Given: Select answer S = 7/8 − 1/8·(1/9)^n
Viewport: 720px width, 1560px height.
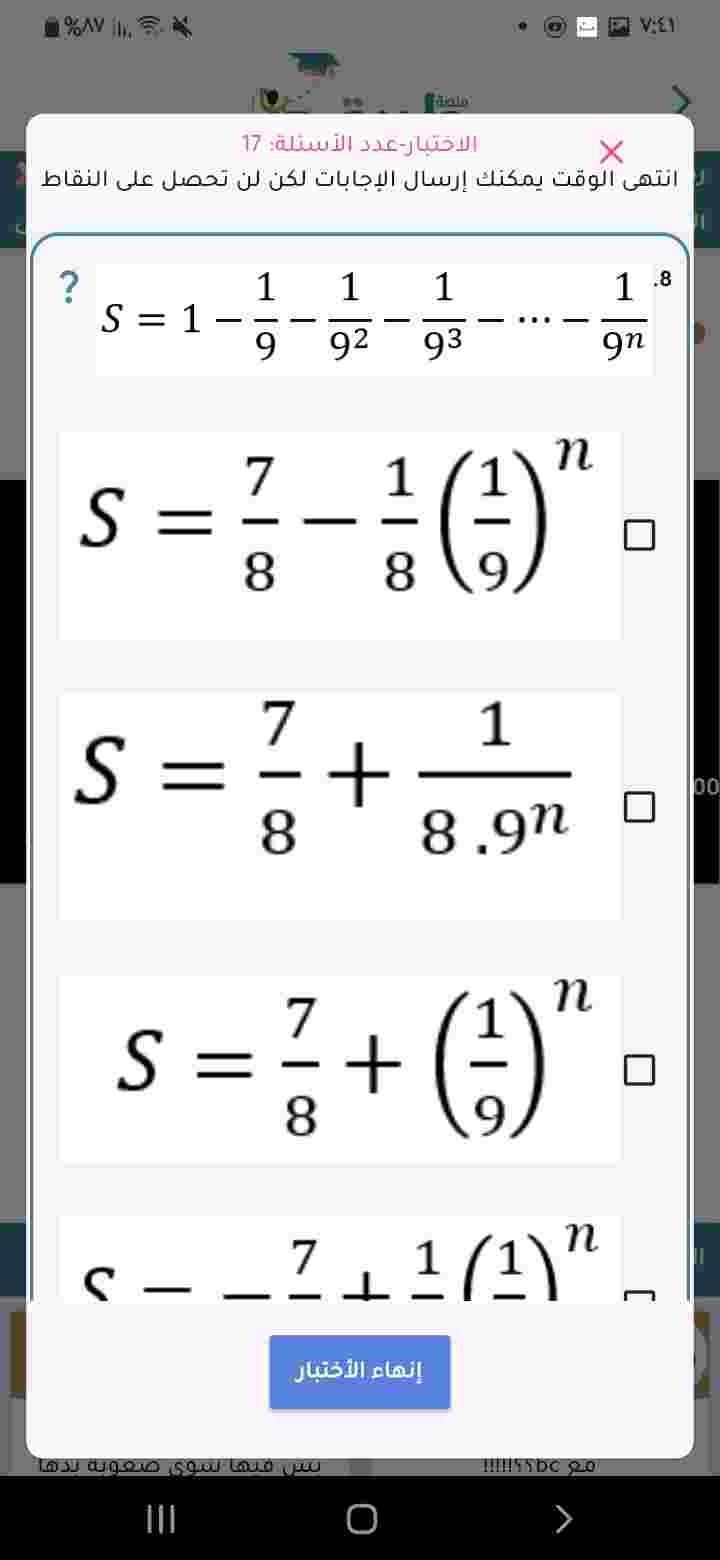Looking at the screenshot, I should pyautogui.click(x=639, y=535).
